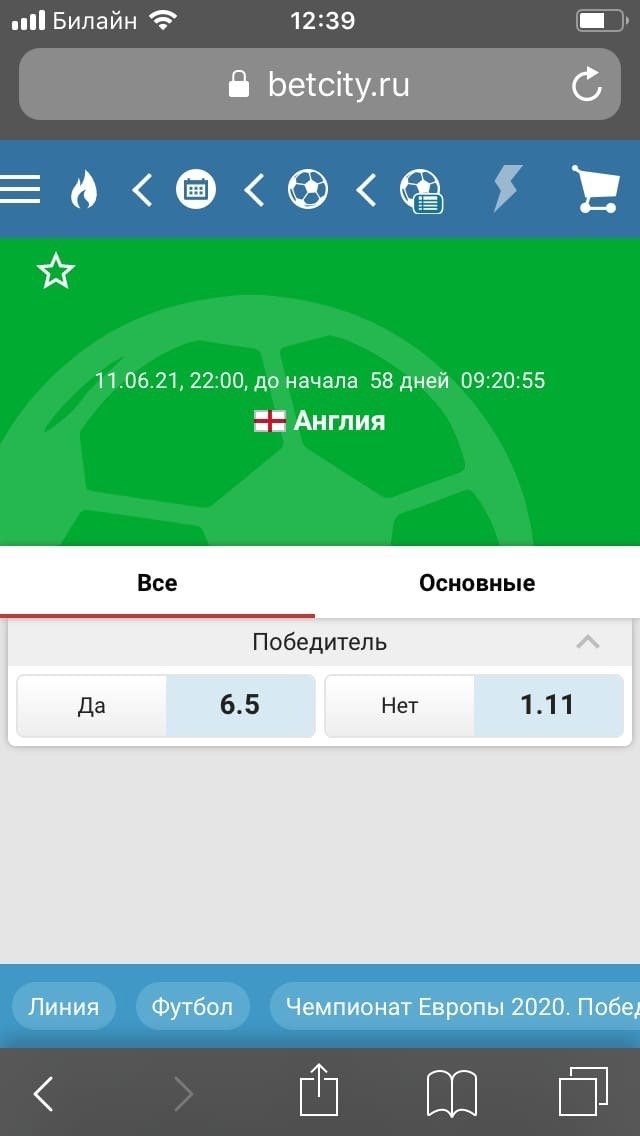Open the betting cart
This screenshot has height=1136, width=640.
[595, 189]
